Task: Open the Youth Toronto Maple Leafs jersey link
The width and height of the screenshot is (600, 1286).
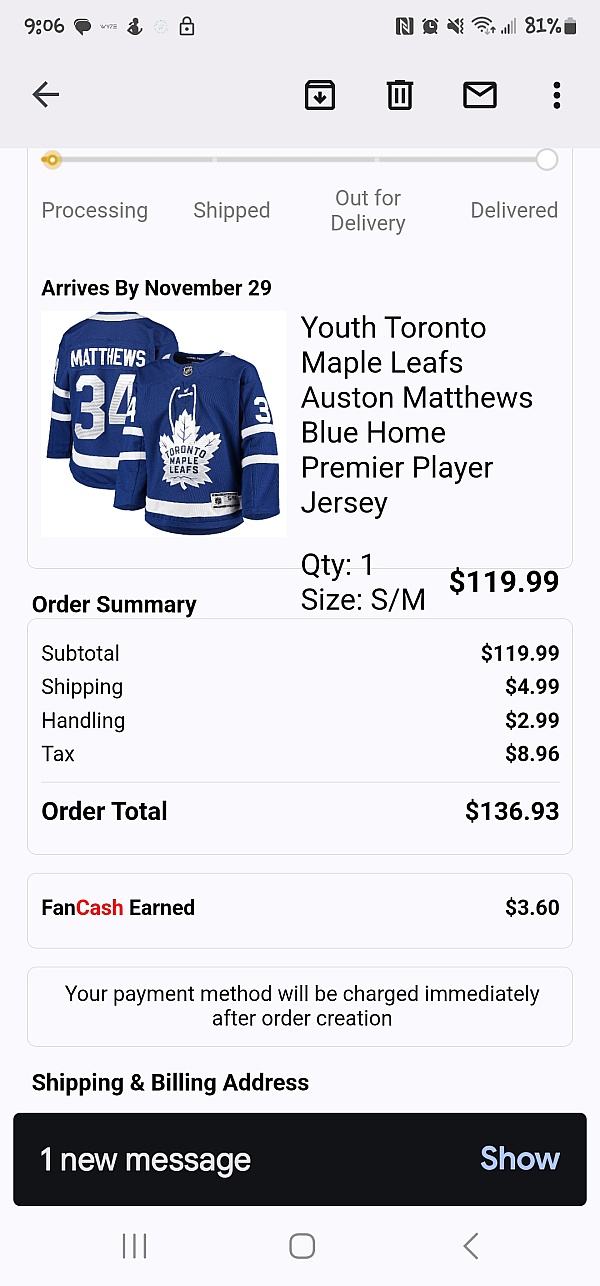Action: pos(416,414)
